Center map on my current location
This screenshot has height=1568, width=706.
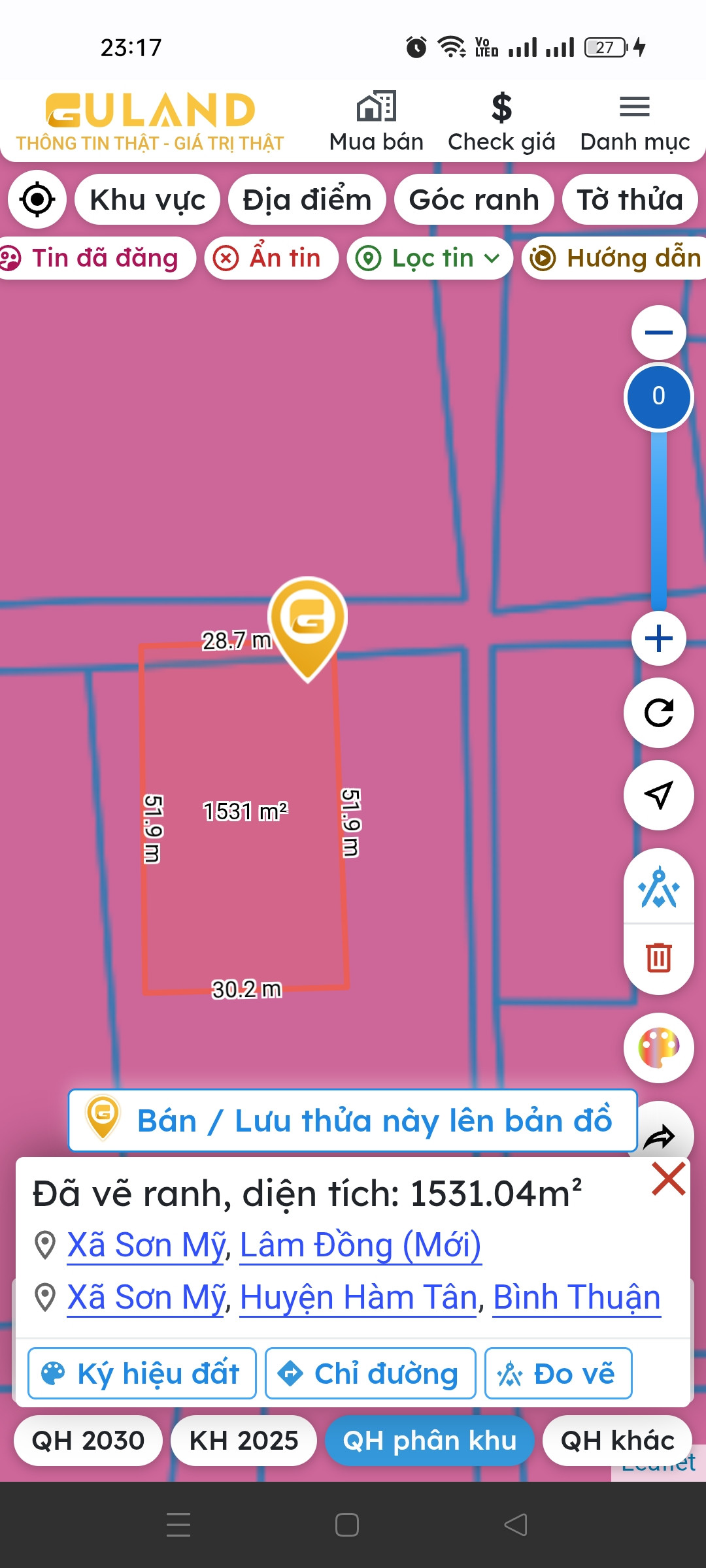pyautogui.click(x=37, y=200)
